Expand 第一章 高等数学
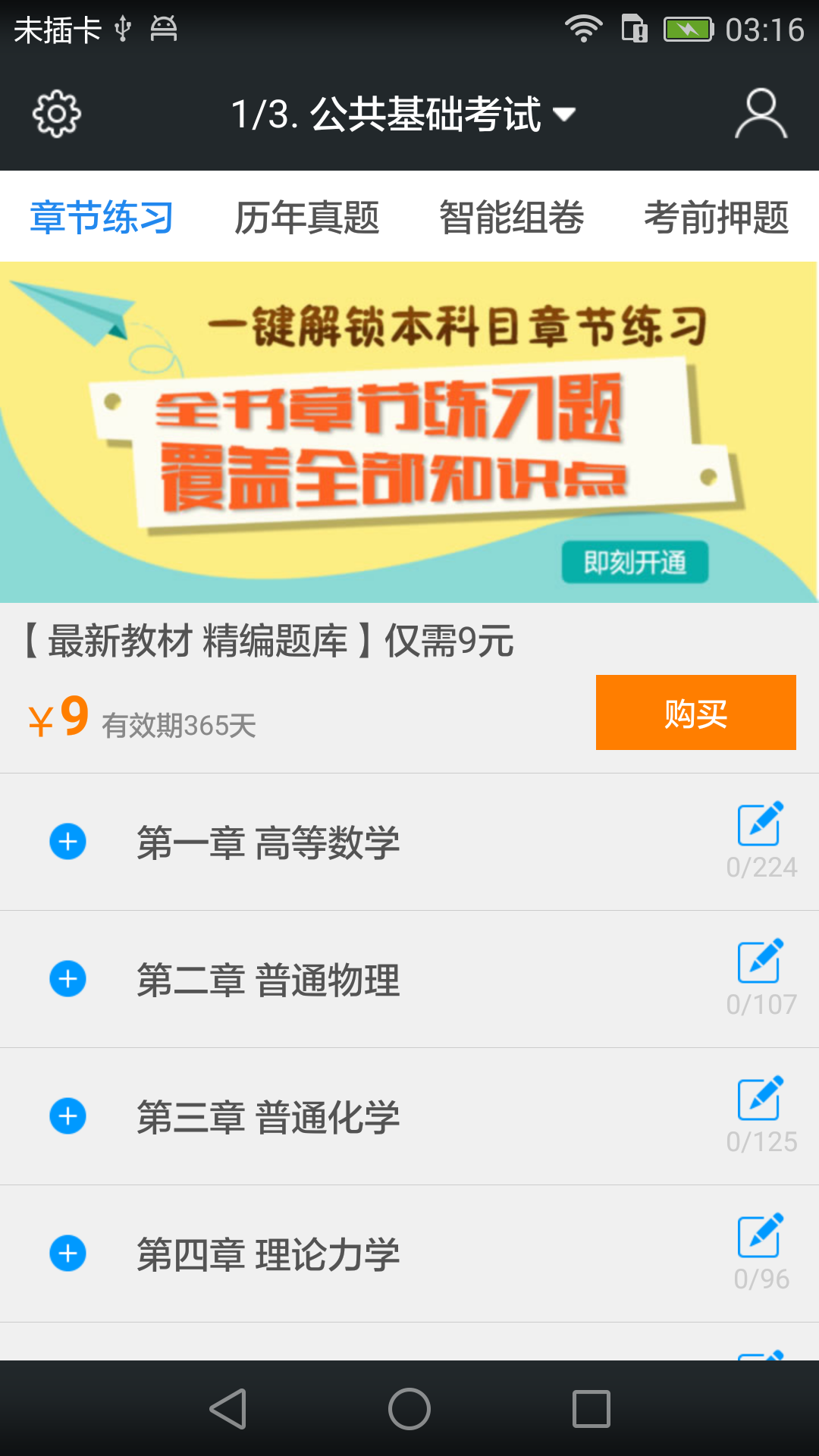 tap(68, 842)
